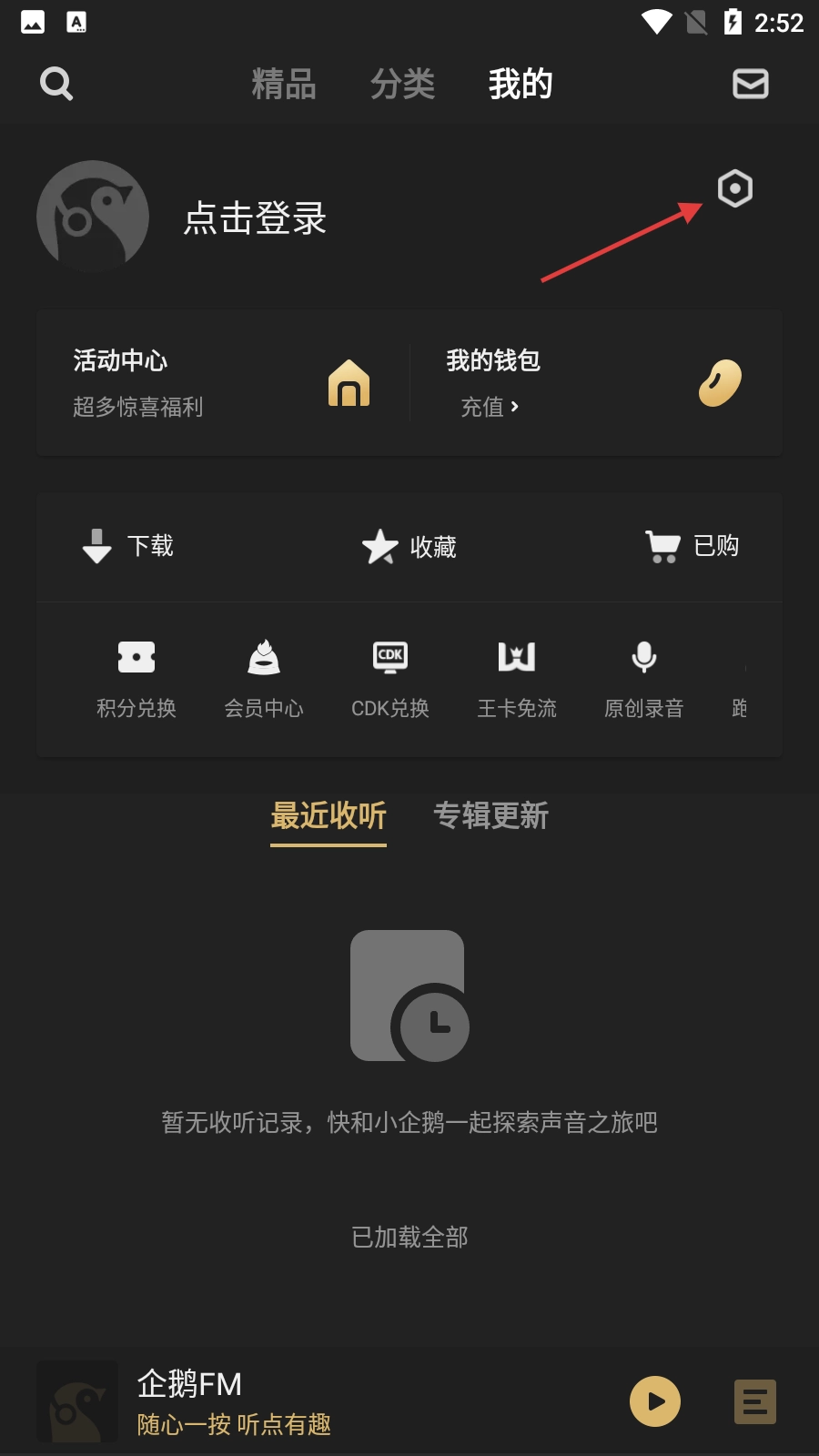Play 企鹅FM in the mini player
The height and width of the screenshot is (1456, 819).
pyautogui.click(x=655, y=1401)
